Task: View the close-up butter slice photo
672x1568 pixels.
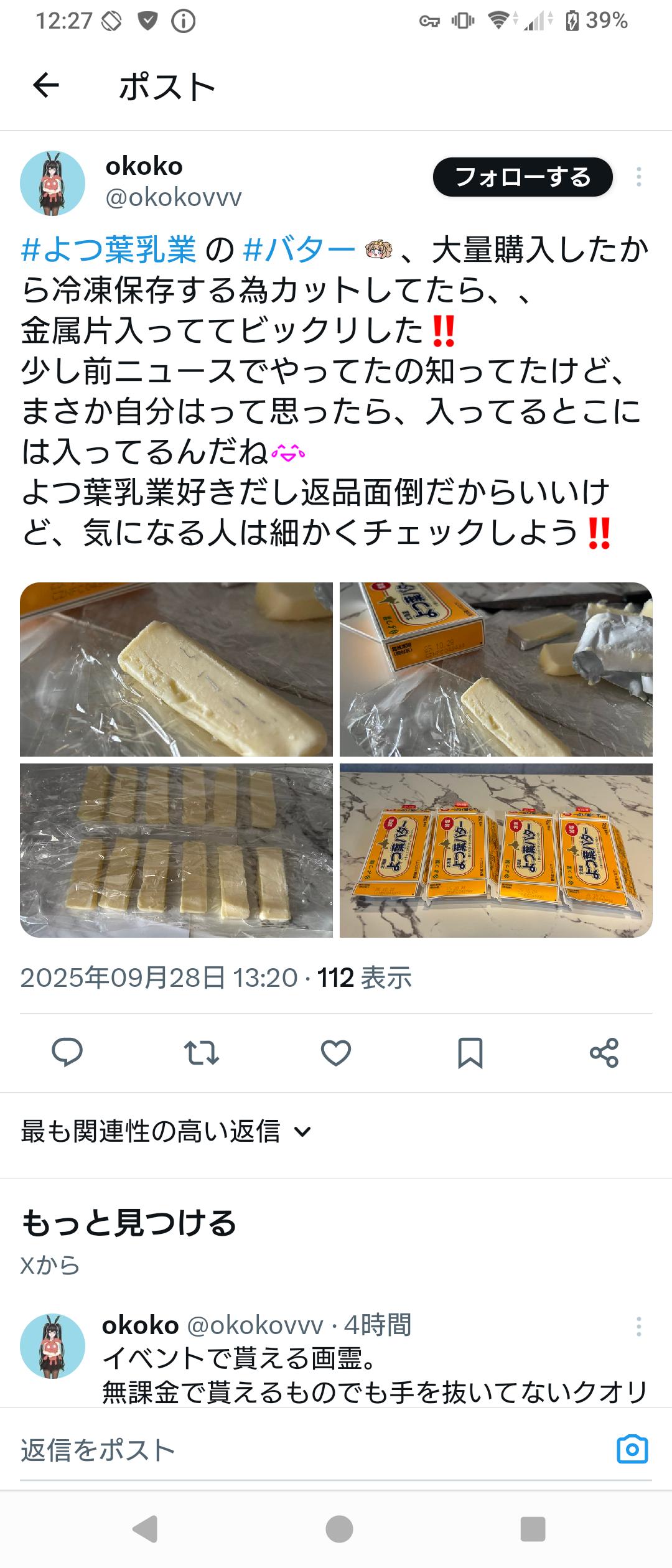Action: click(x=176, y=669)
